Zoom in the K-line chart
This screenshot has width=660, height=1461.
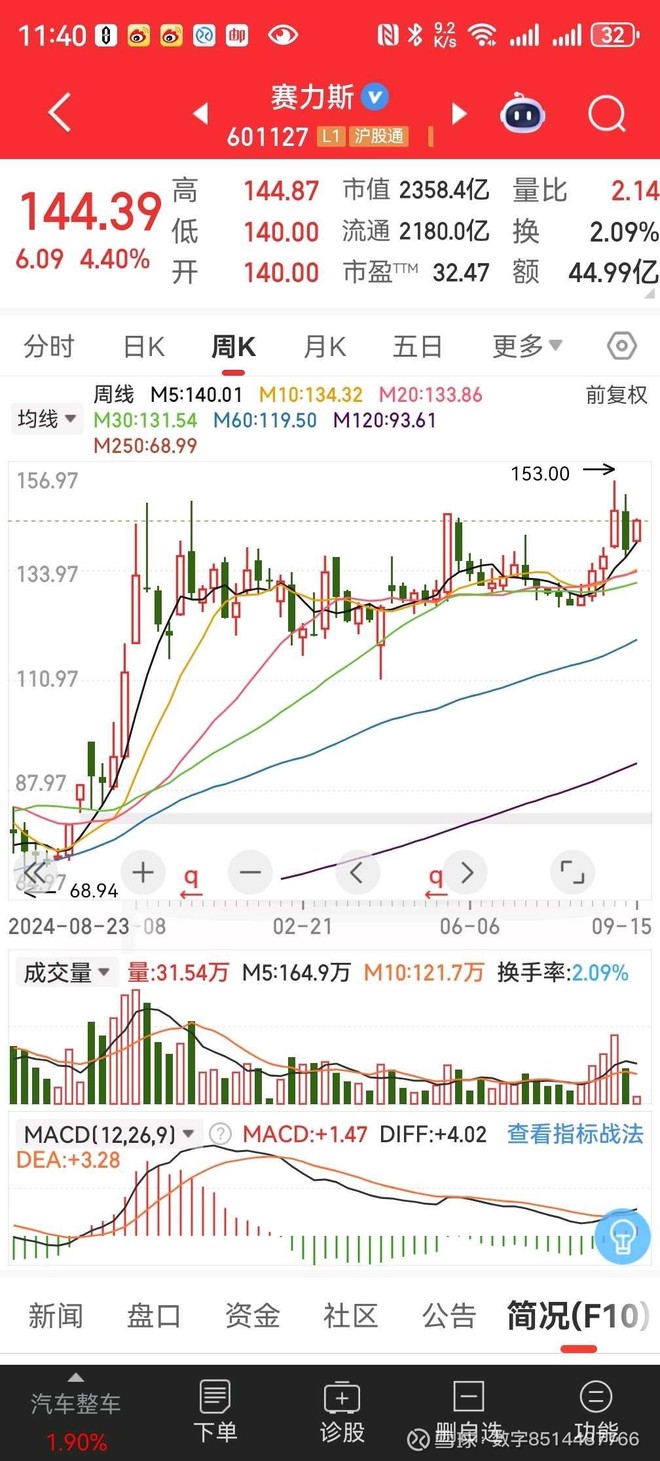tap(143, 873)
